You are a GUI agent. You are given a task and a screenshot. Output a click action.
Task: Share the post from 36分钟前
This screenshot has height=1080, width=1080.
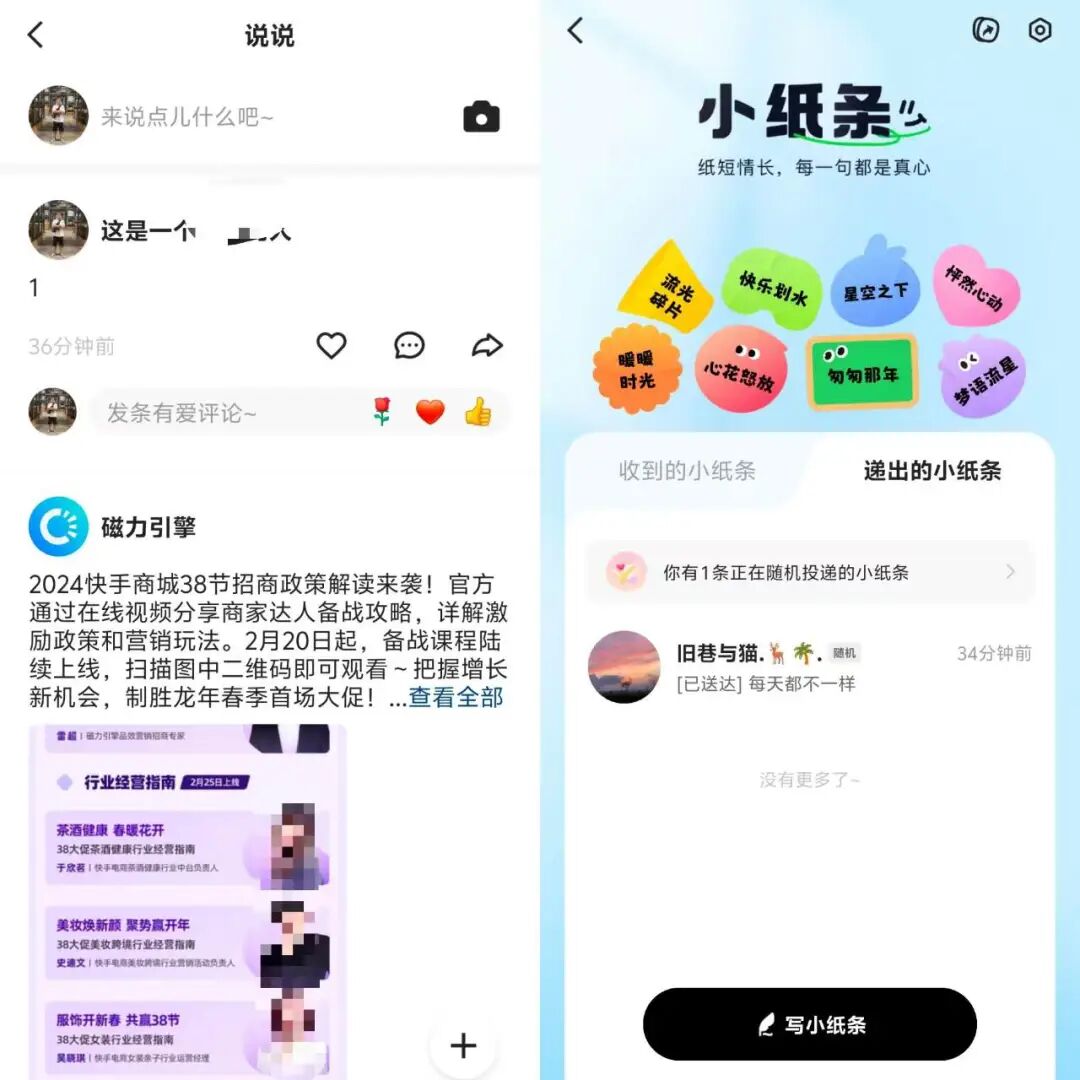click(487, 345)
